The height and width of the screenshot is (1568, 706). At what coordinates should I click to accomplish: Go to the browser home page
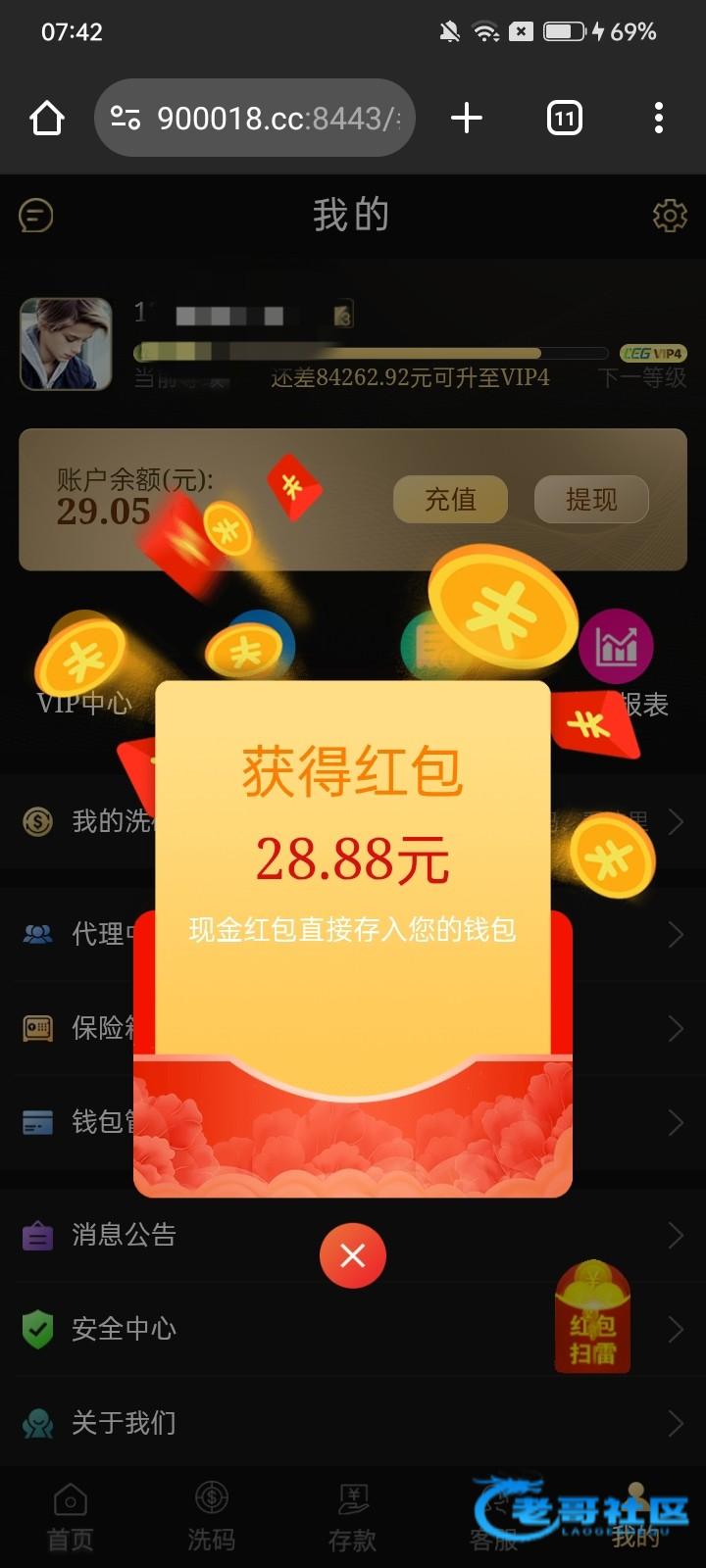[47, 119]
